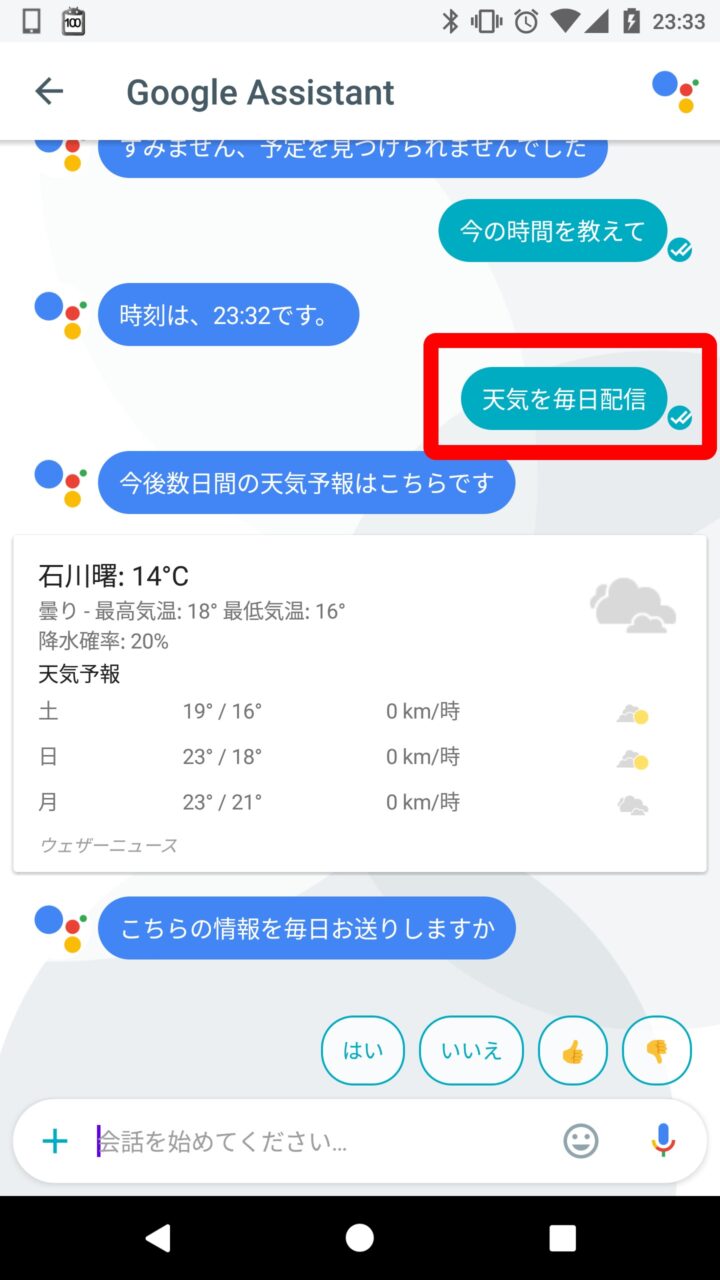Start voice input with the microphone
The image size is (720, 1280).
tap(662, 1141)
